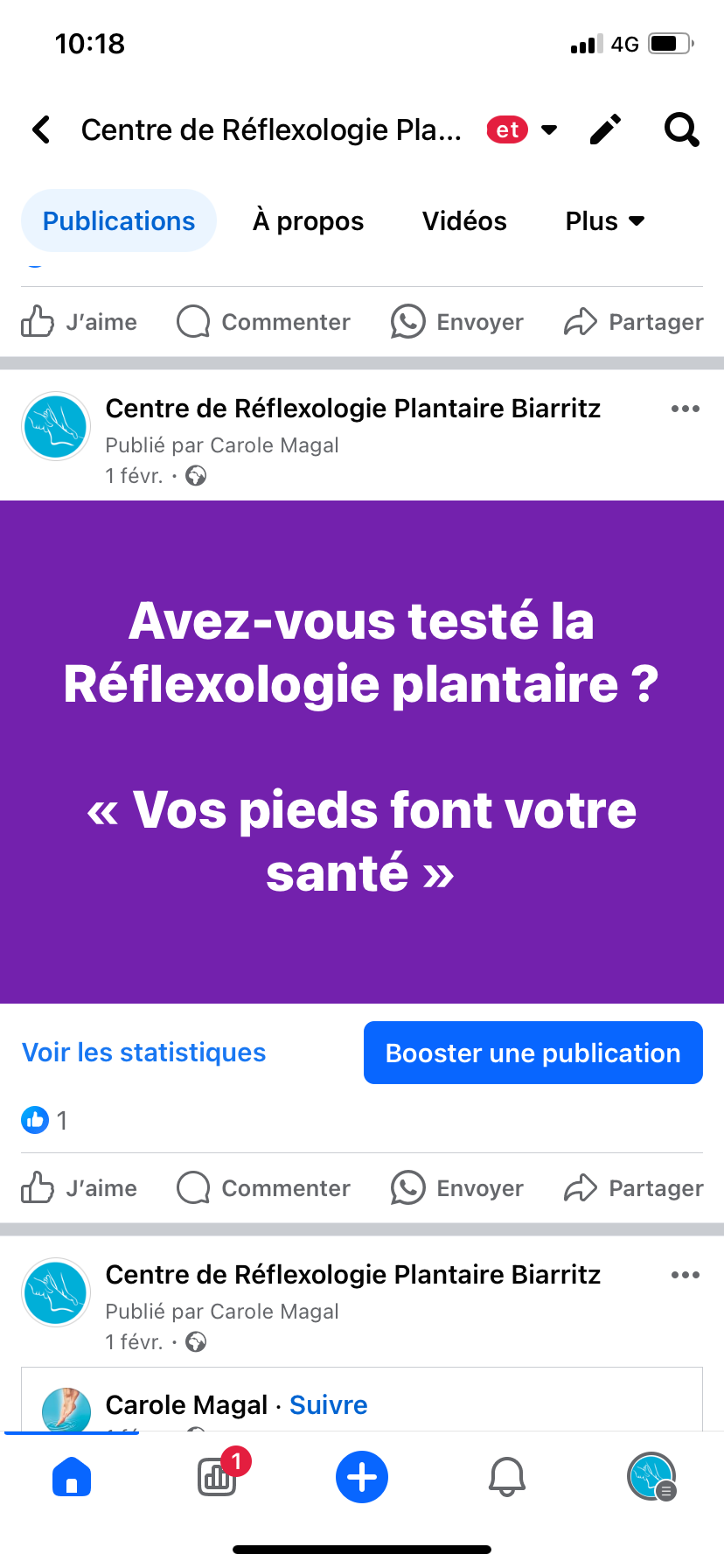
Task: Show the Vidéos tab
Action: 464,221
